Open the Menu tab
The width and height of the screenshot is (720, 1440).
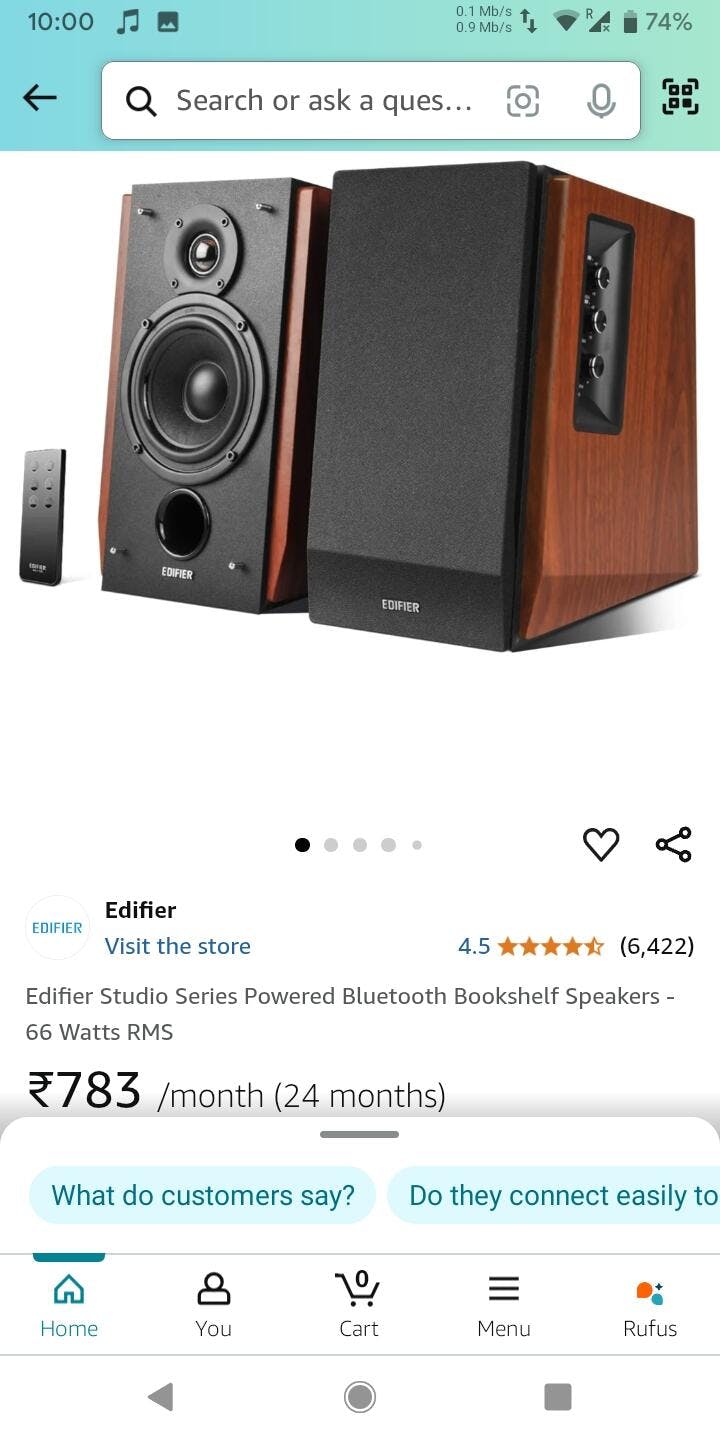tap(503, 1305)
